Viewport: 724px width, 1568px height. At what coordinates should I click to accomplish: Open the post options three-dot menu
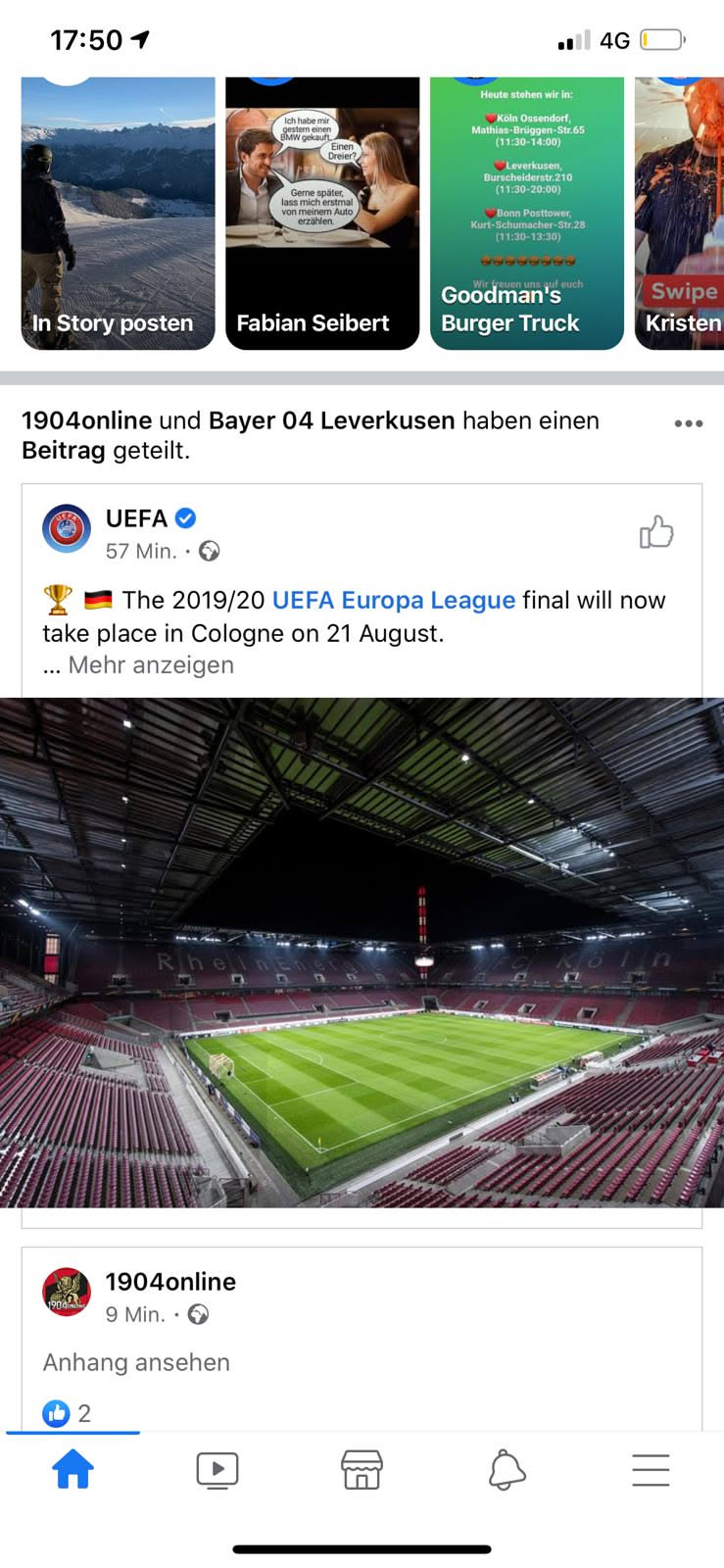pos(688,423)
